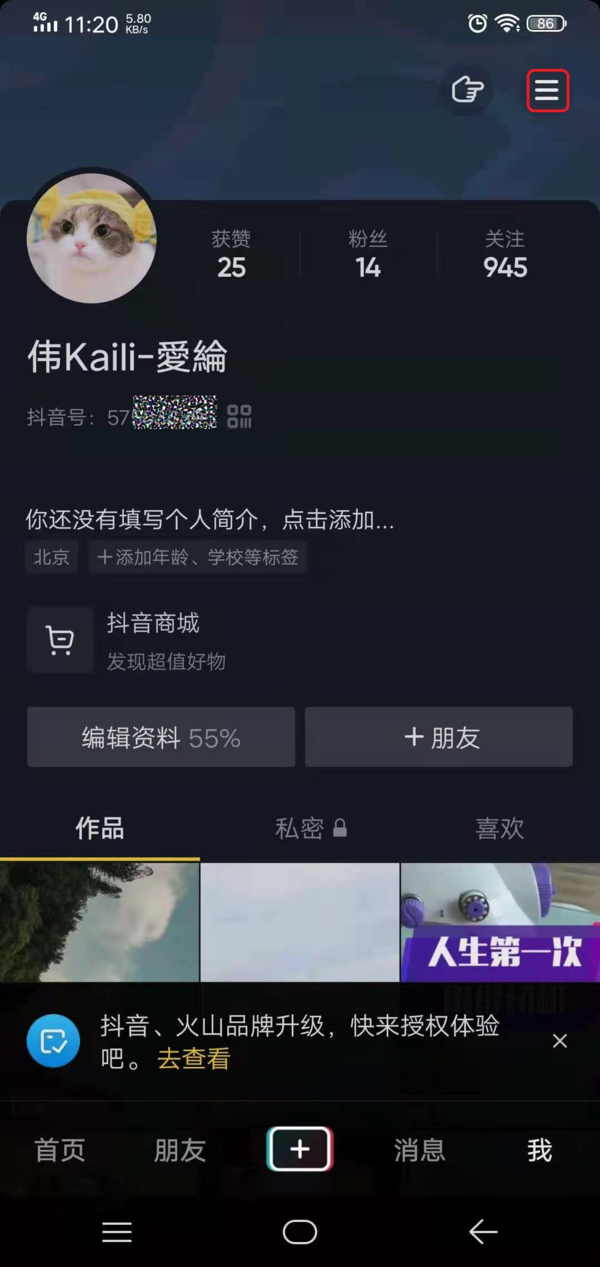
Task: Tap the 添加年龄、学校等标签 chip
Action: click(x=197, y=557)
